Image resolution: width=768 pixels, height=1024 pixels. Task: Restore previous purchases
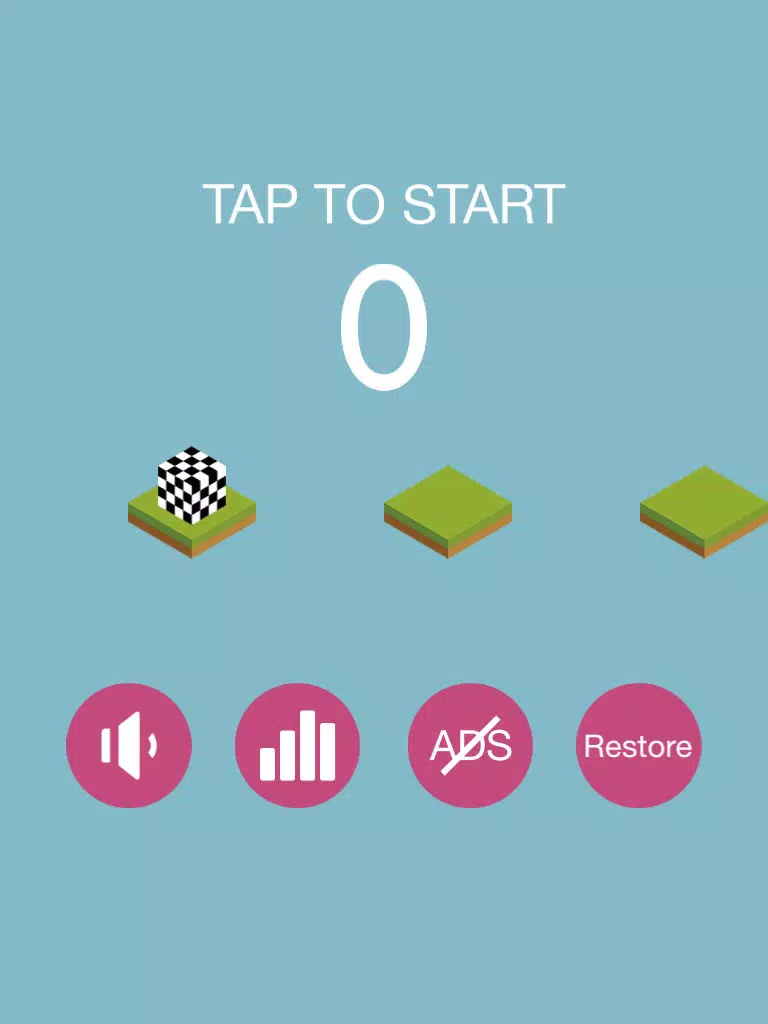[x=638, y=745]
